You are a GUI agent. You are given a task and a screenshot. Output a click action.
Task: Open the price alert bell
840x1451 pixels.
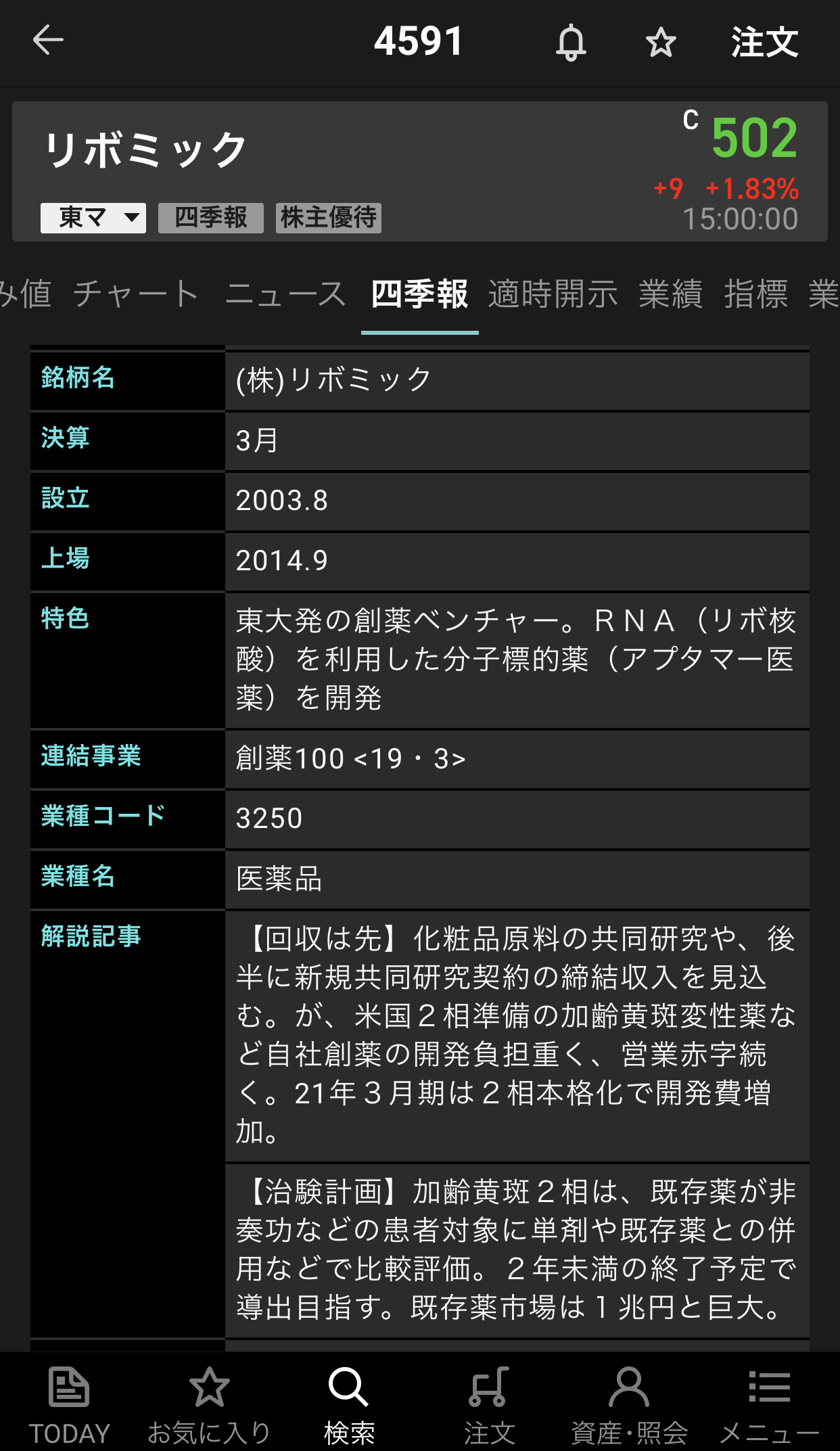tap(571, 43)
